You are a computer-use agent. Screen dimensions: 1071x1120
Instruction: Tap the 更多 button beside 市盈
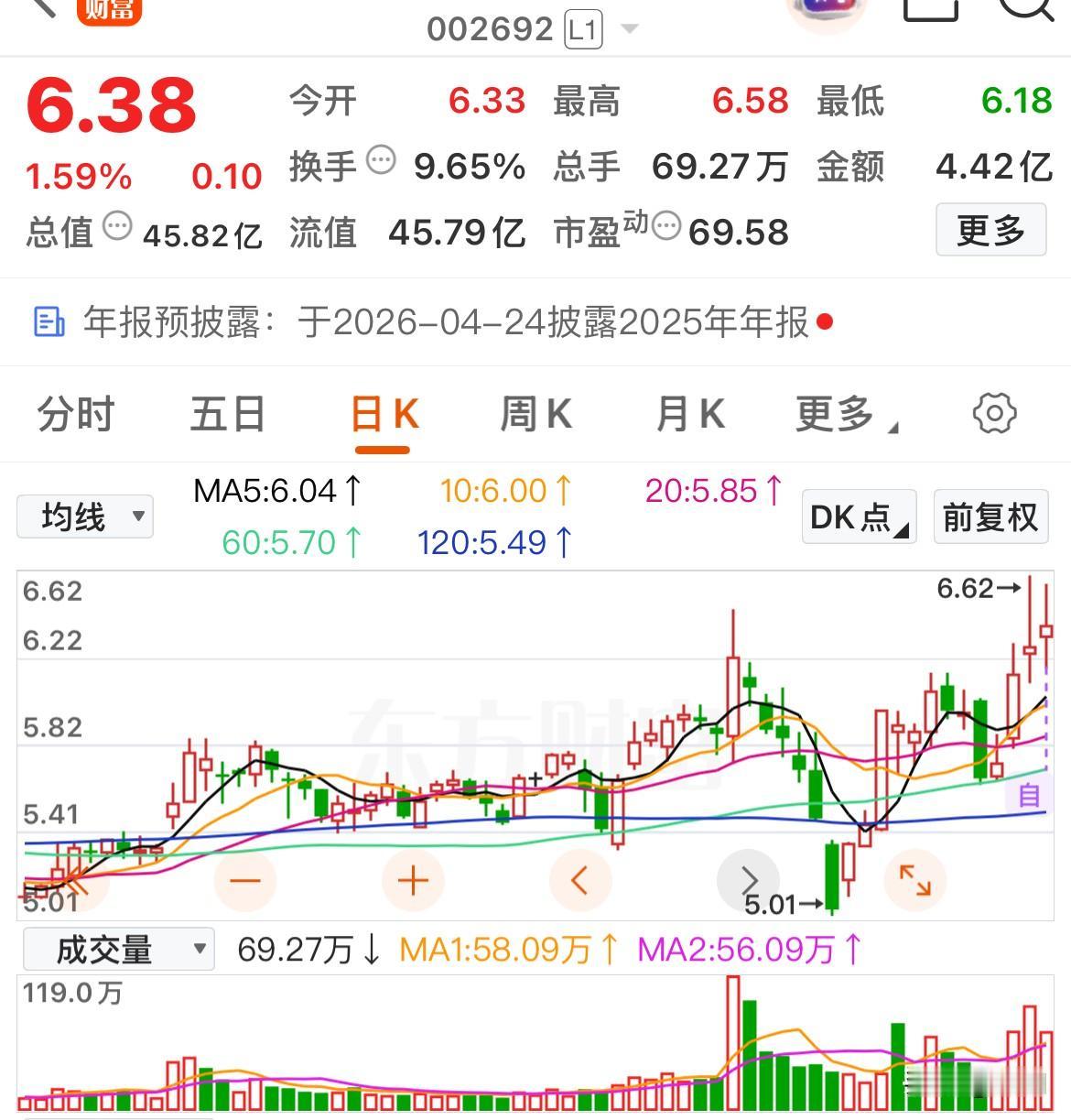(x=990, y=230)
